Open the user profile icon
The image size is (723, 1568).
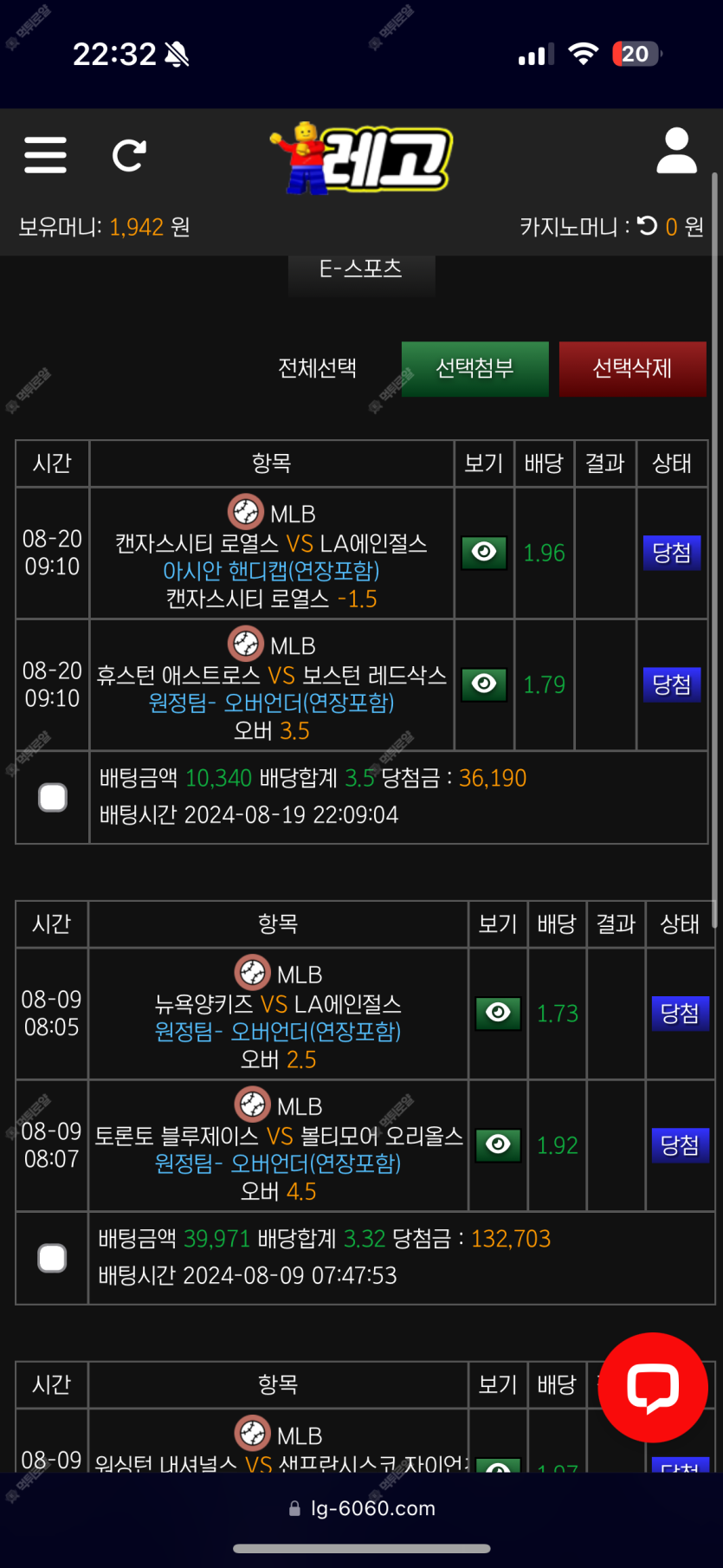pyautogui.click(x=676, y=152)
